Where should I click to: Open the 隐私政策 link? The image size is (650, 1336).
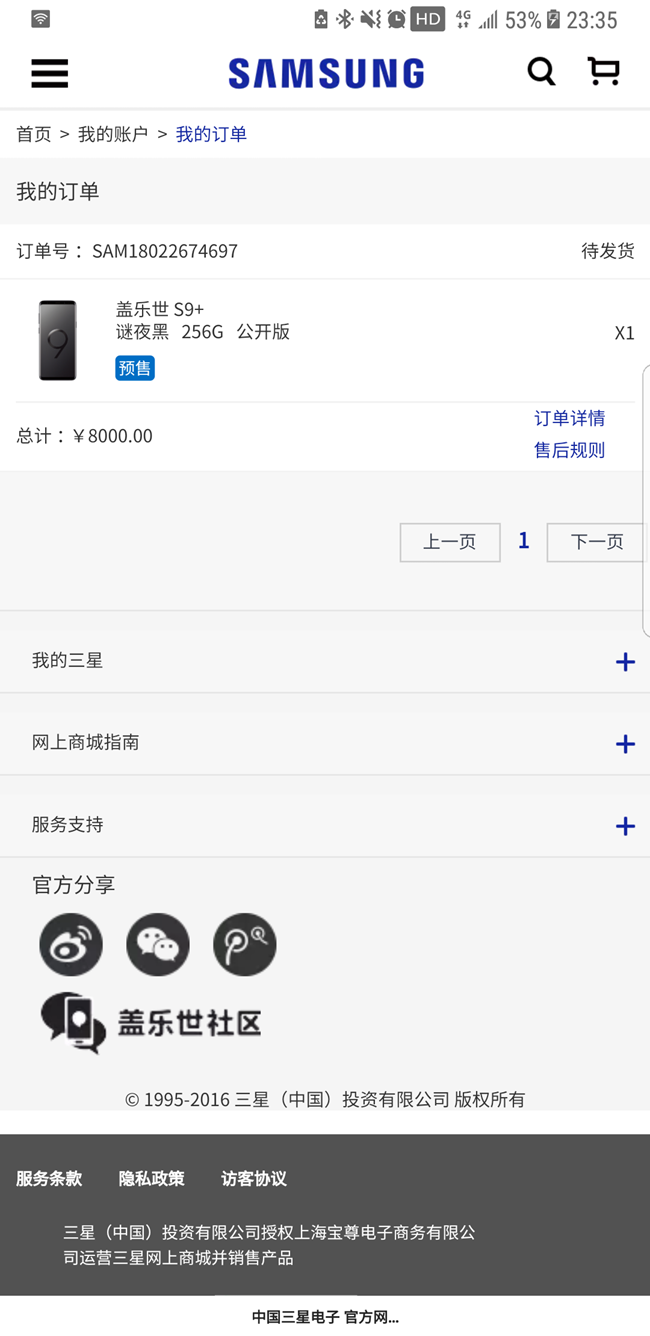(x=152, y=1178)
